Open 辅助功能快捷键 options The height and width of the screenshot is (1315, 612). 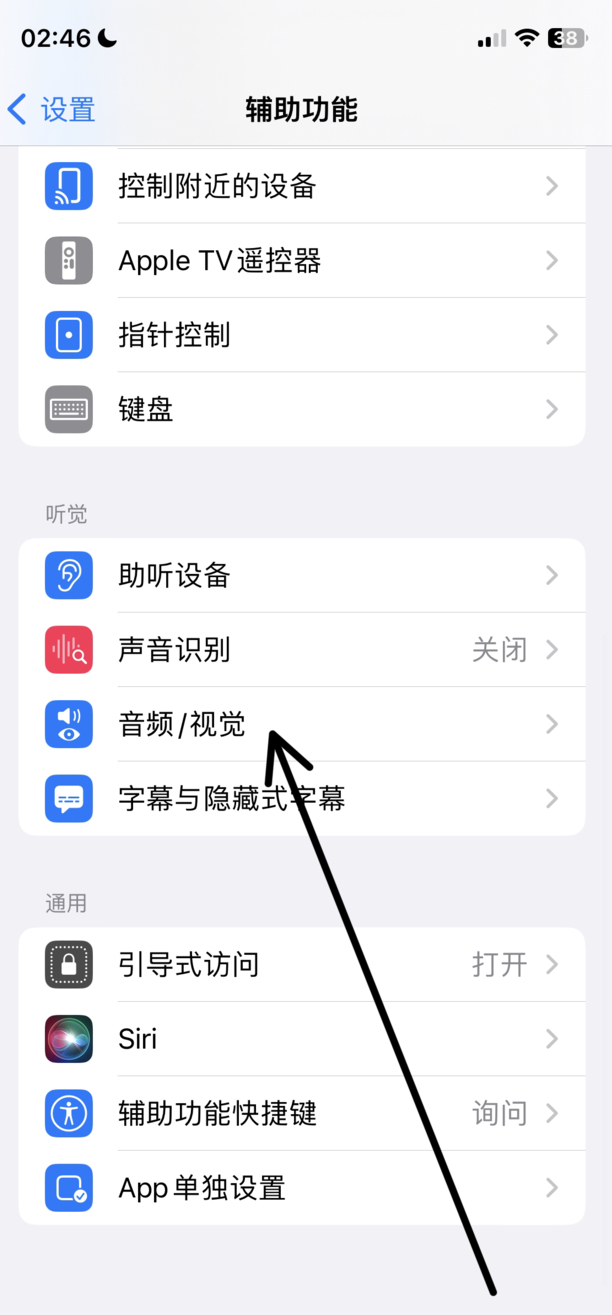[x=300, y=1113]
